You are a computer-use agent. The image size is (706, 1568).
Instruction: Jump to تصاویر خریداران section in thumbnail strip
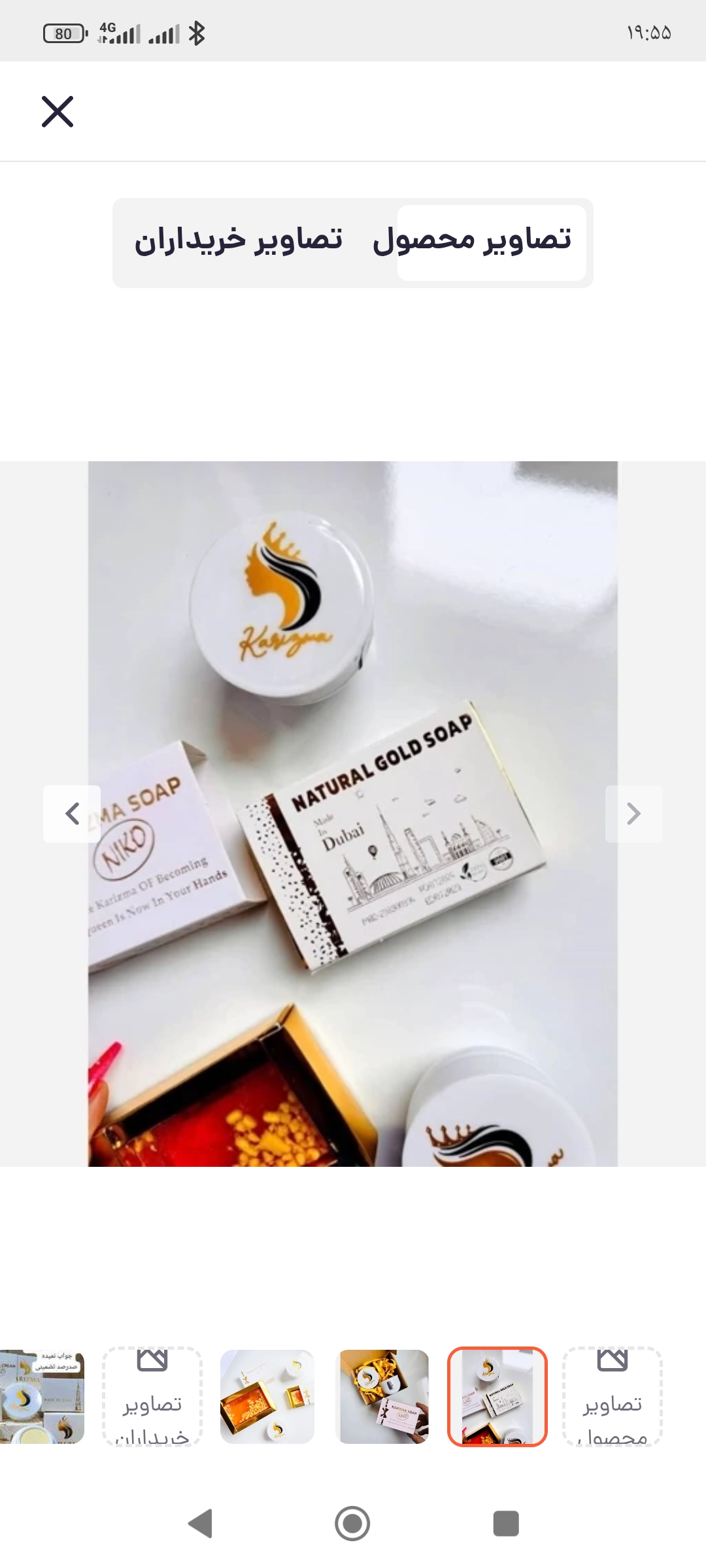point(152,1396)
